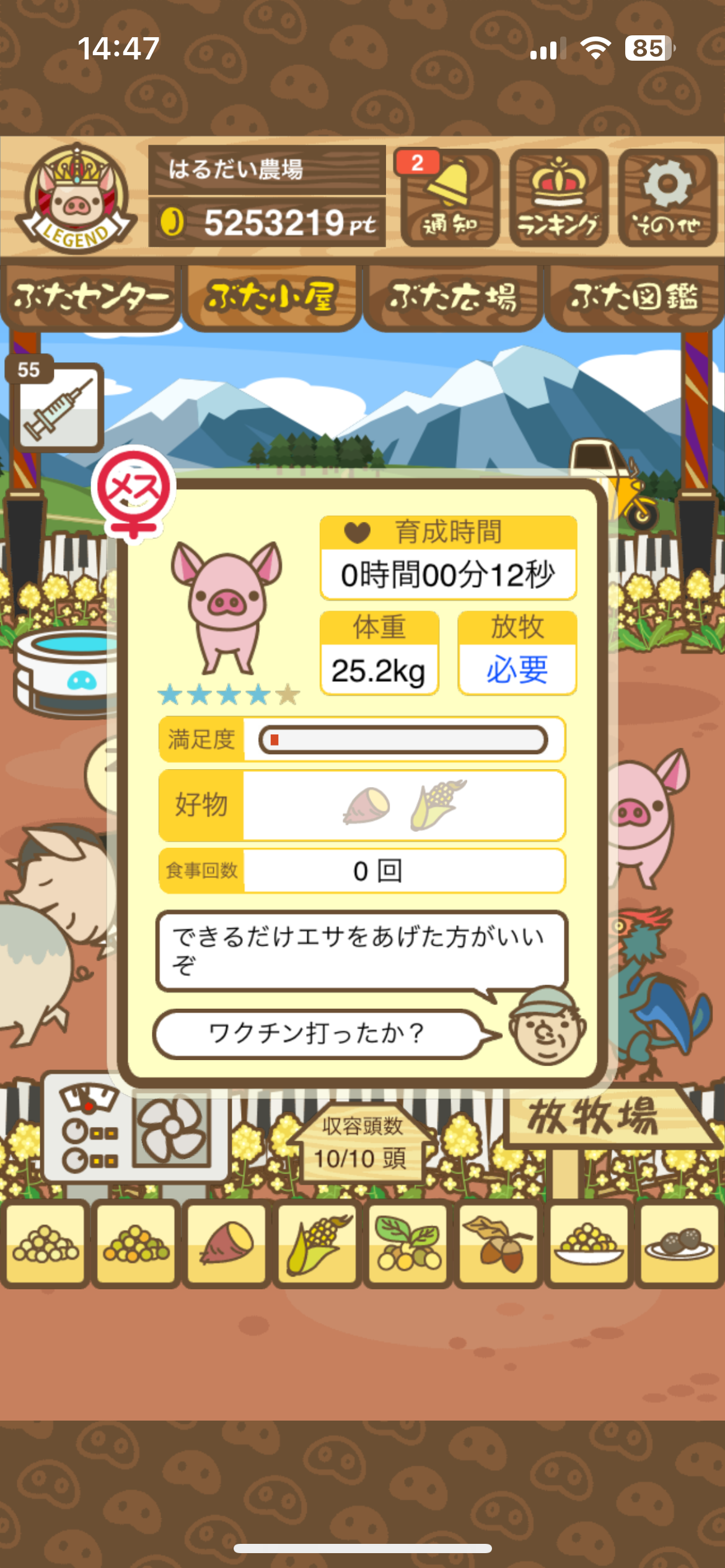Select the acorn feed

(499, 1242)
